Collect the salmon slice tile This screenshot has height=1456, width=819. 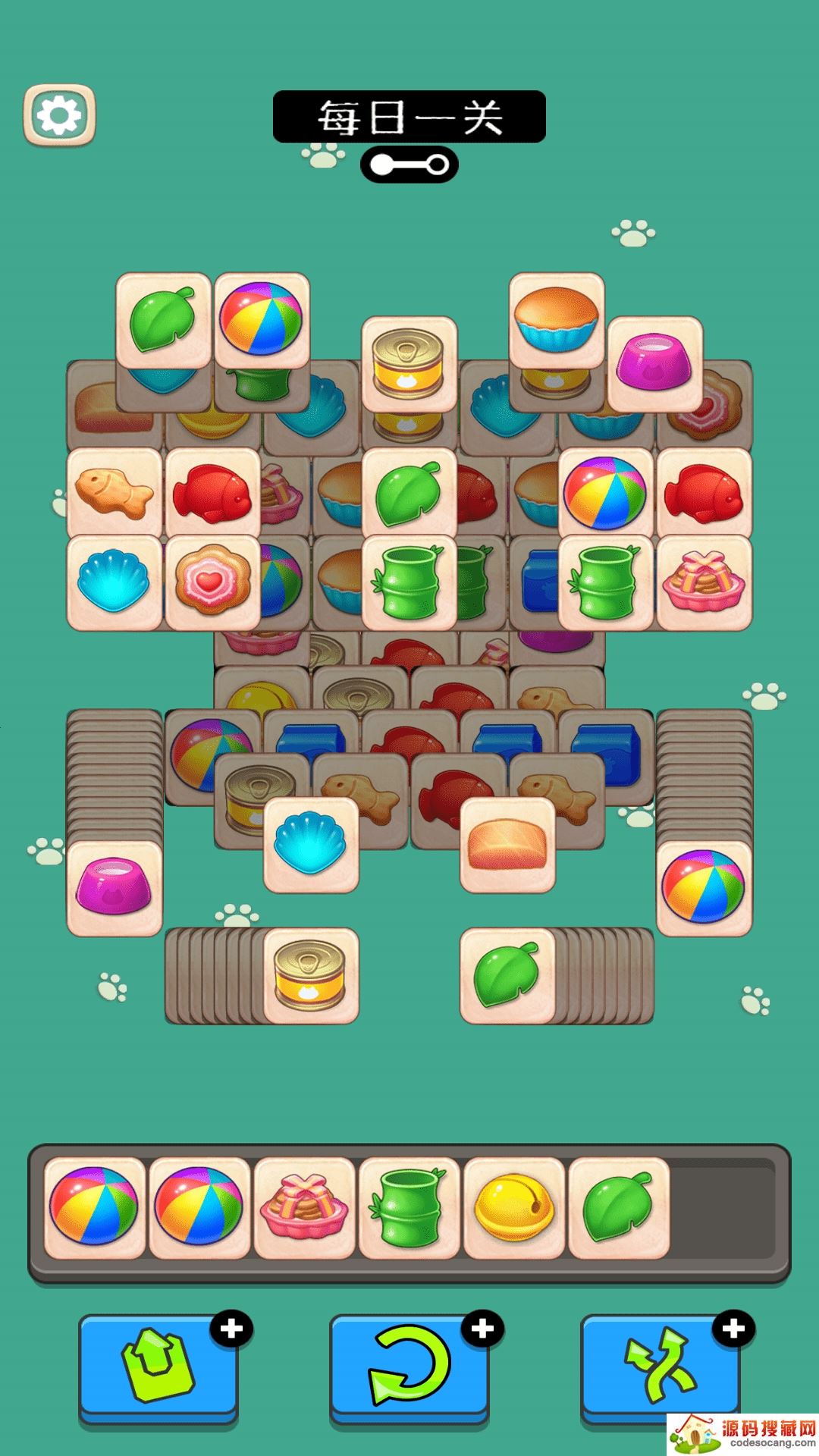(x=507, y=844)
